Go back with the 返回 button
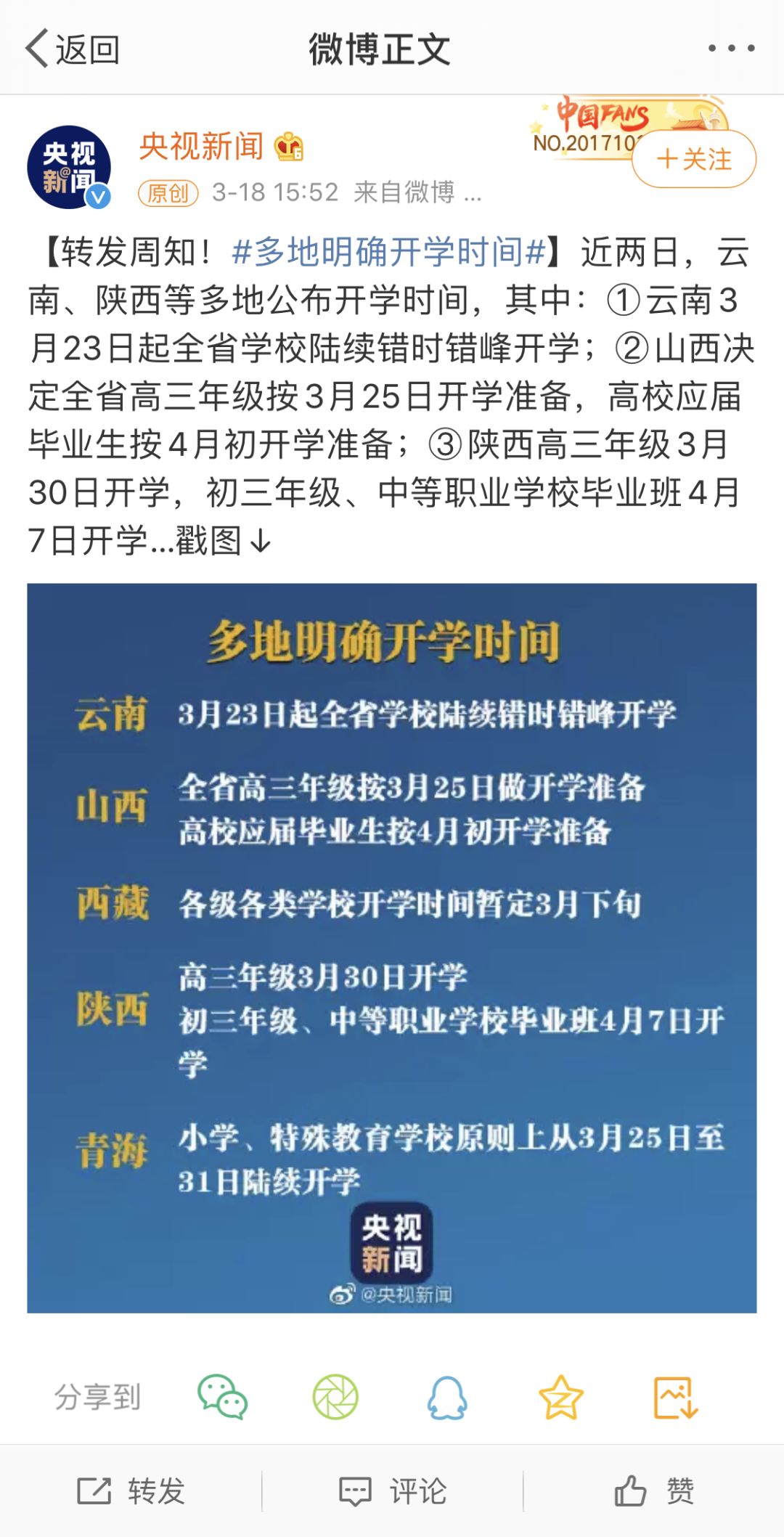Image resolution: width=784 pixels, height=1537 pixels. pyautogui.click(x=73, y=49)
